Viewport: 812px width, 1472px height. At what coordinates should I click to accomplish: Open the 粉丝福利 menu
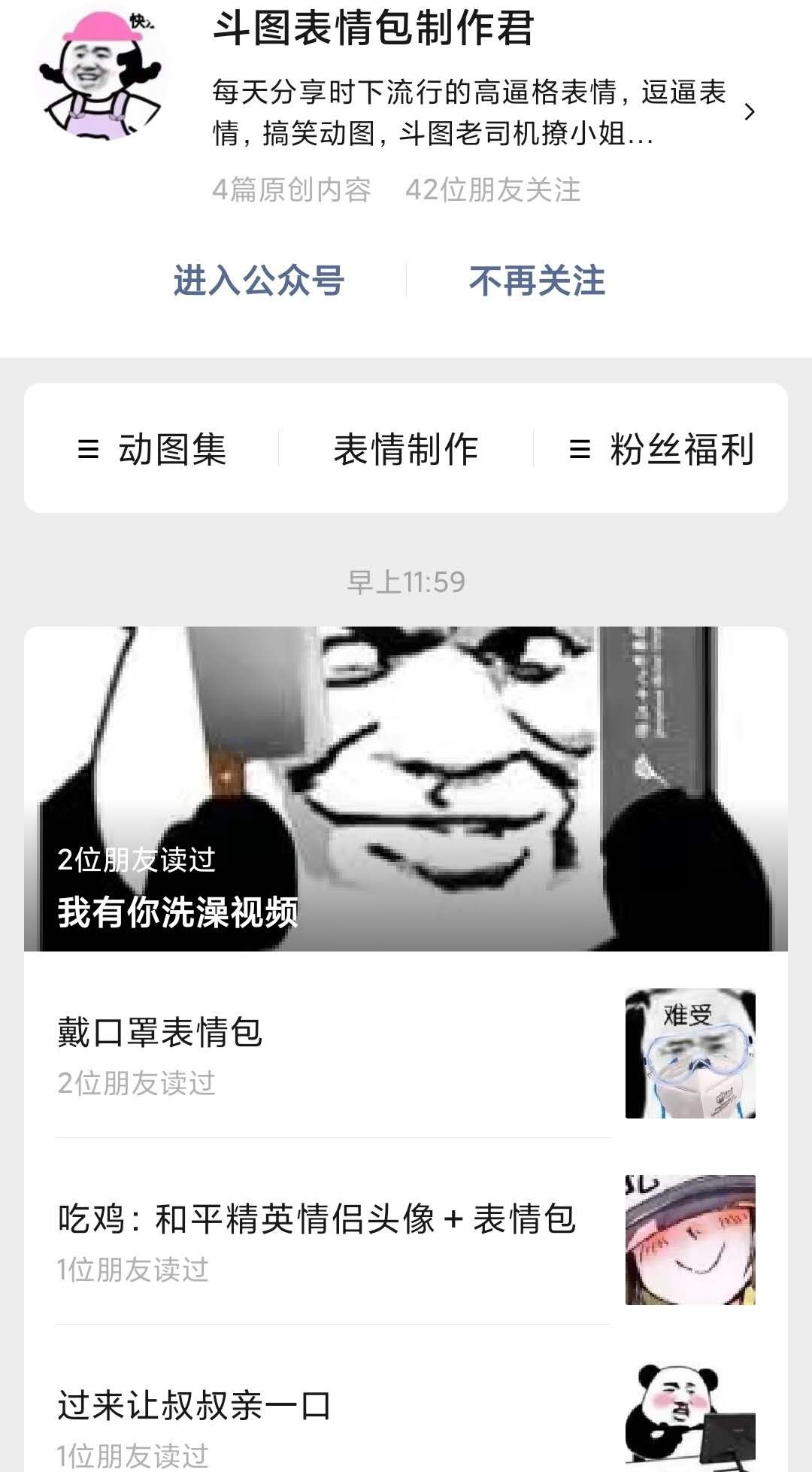662,449
